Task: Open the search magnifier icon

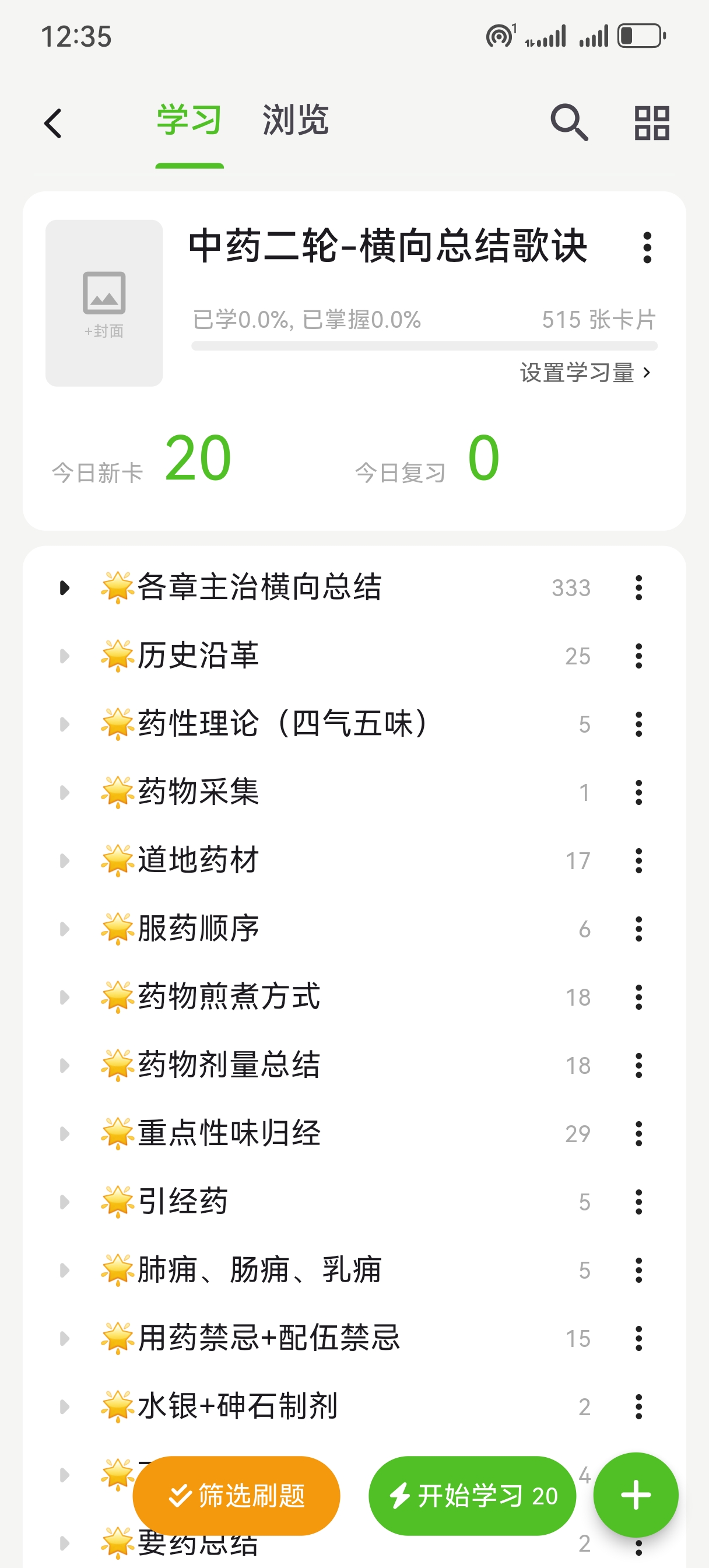Action: 569,123
